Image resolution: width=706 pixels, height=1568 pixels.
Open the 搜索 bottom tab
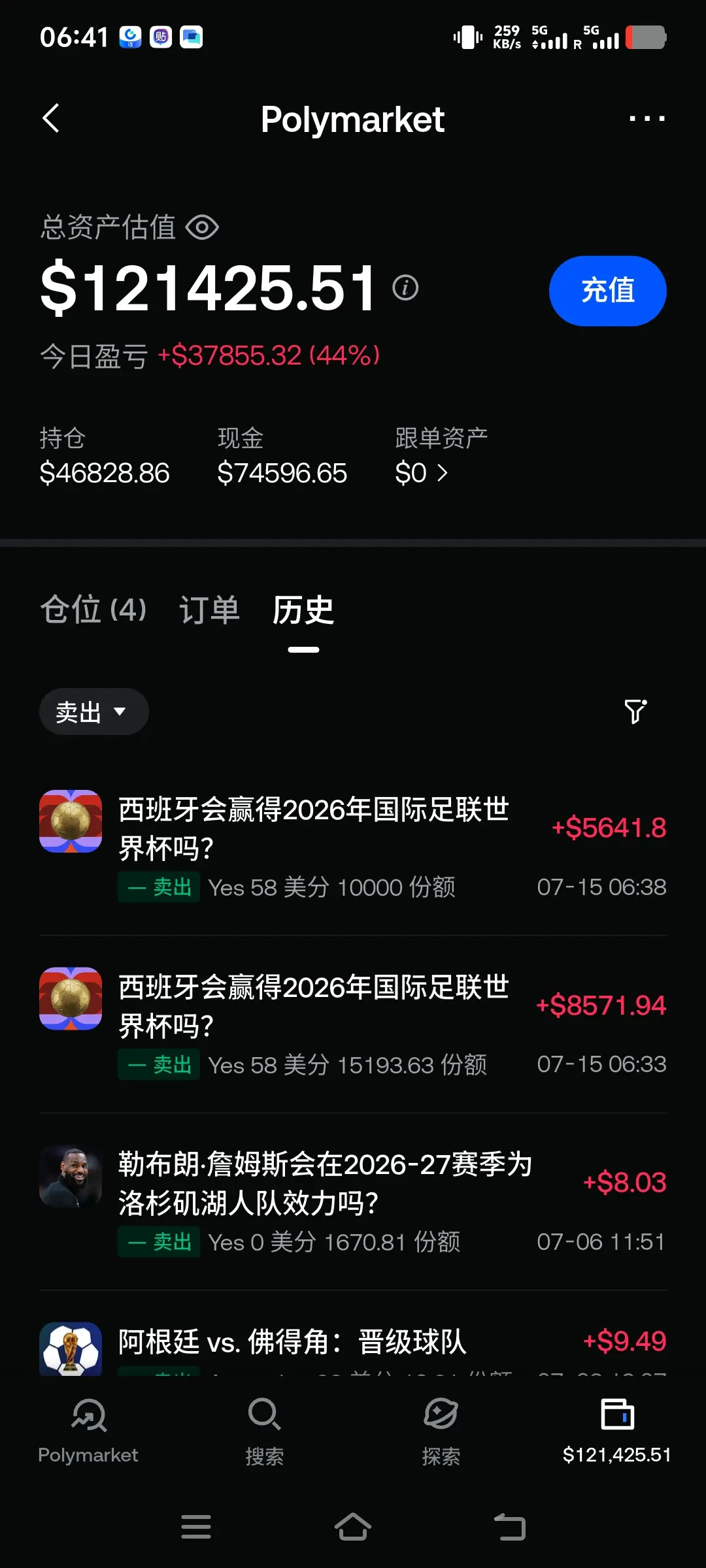click(265, 1432)
